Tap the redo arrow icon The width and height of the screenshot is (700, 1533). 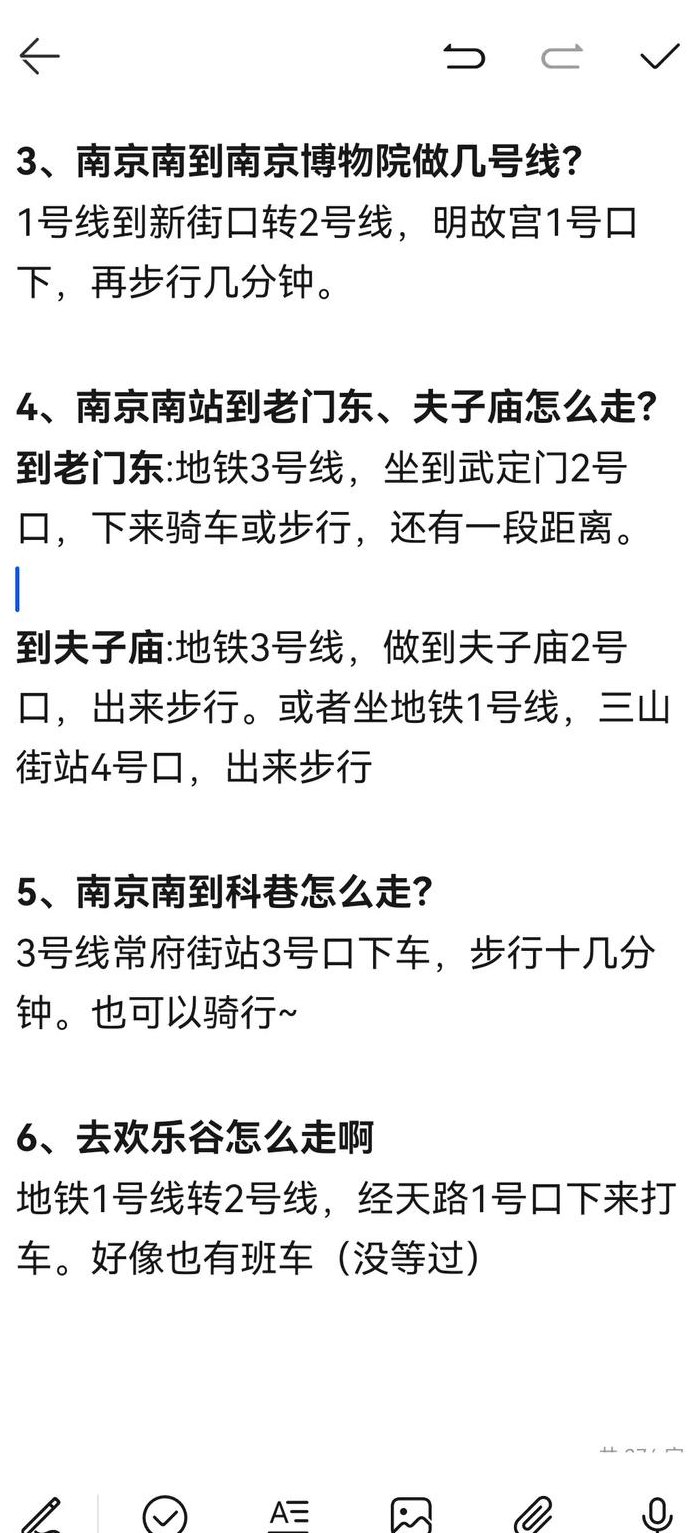coord(562,57)
